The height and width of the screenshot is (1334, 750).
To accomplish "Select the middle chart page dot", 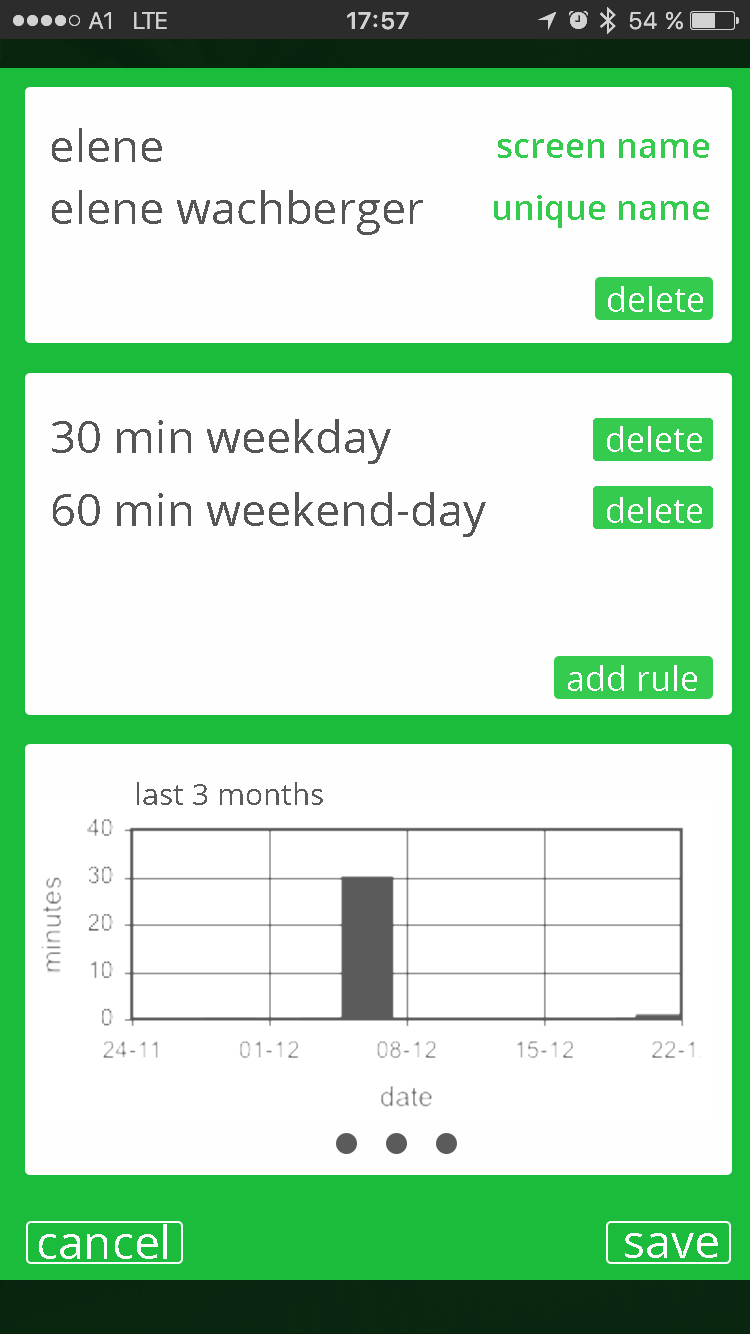I will click(396, 1143).
